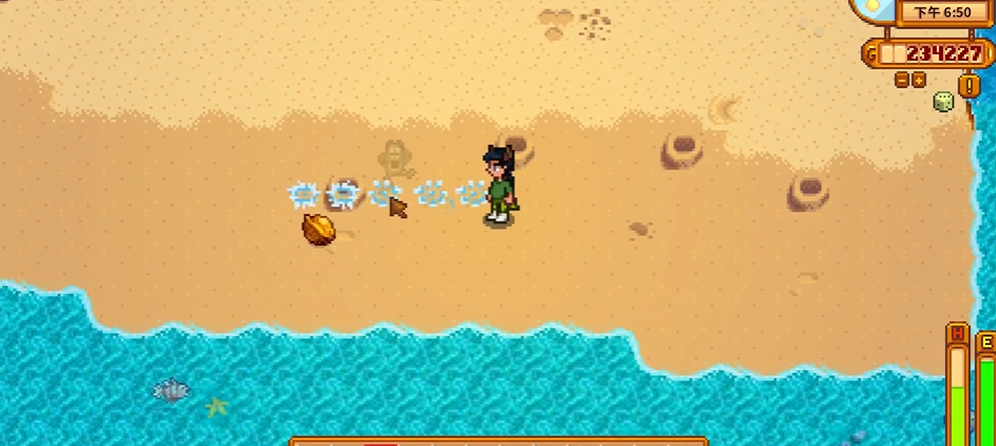Zoom out with the minus button
This screenshot has width=996, height=446.
coord(901,80)
